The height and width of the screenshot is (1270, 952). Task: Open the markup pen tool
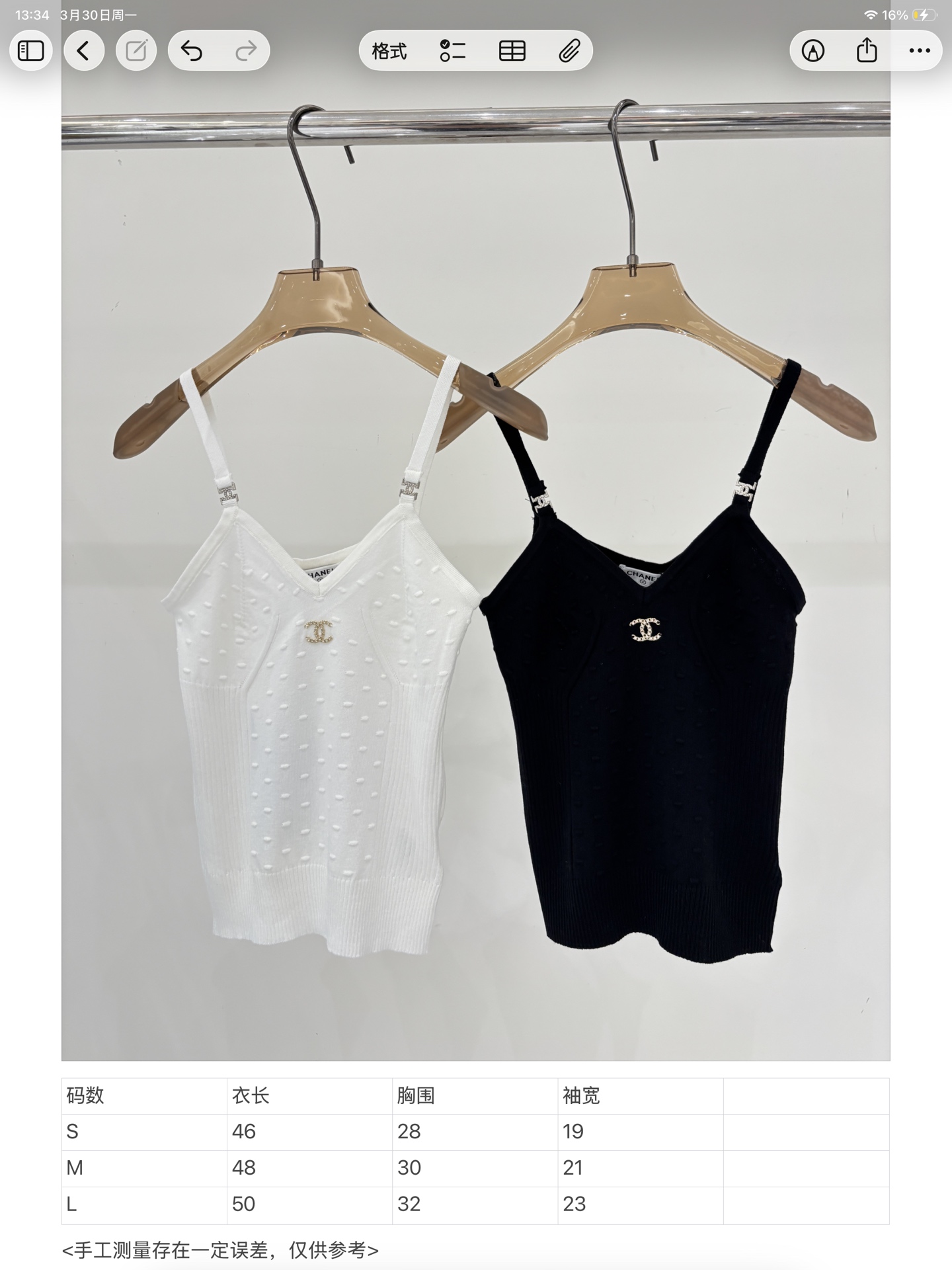(x=813, y=51)
